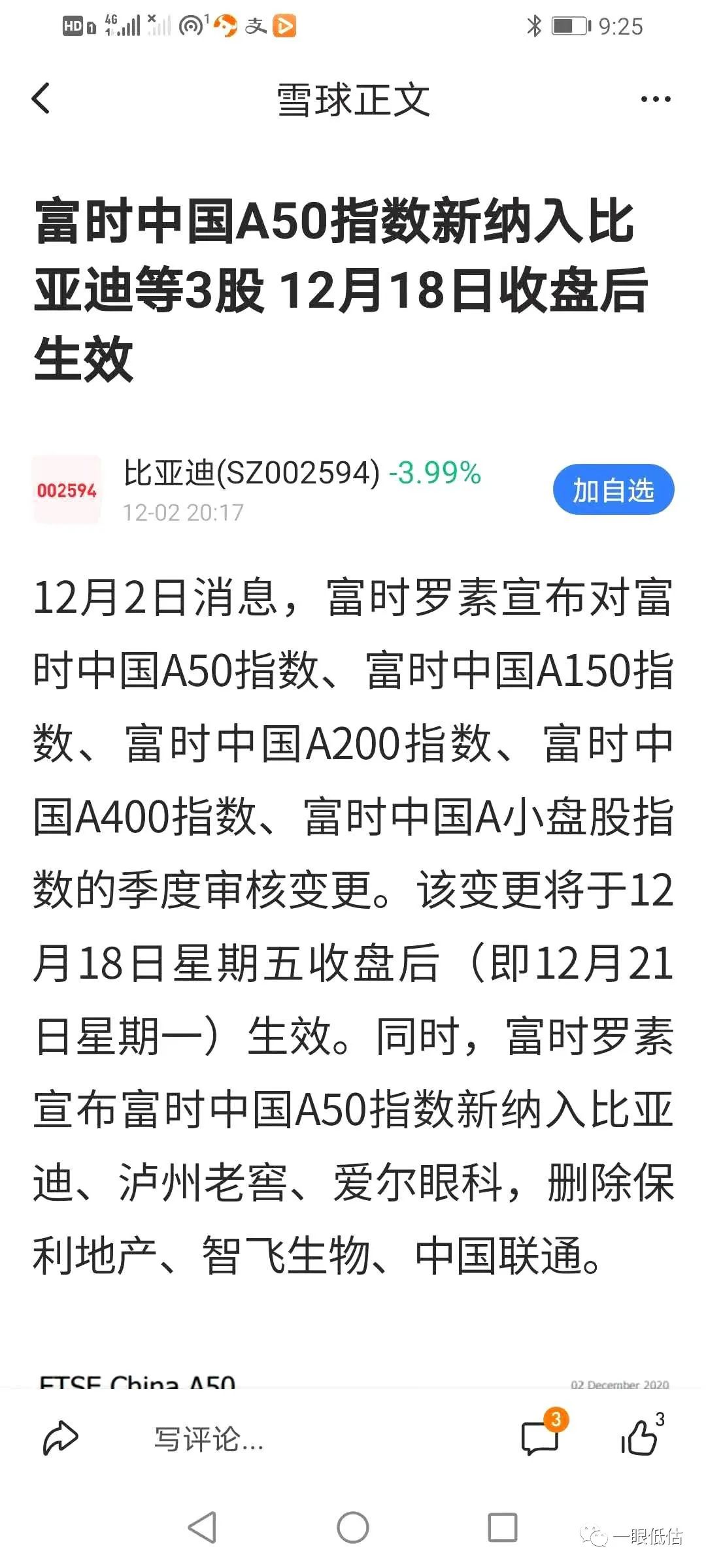Share this article
The width and height of the screenshot is (706, 1568).
(x=61, y=1438)
